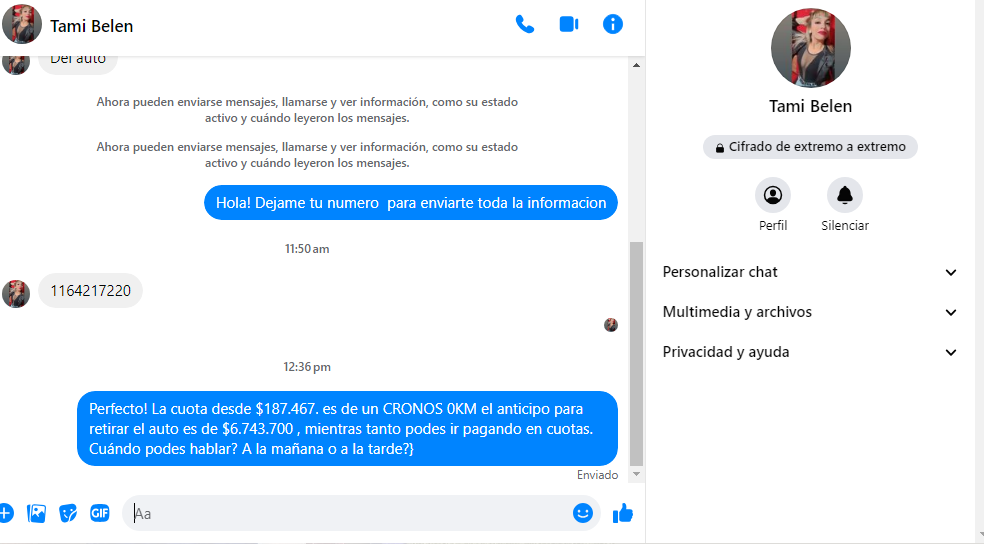
Task: Tap Cifrado de extremo a extremo badge
Action: click(x=810, y=147)
